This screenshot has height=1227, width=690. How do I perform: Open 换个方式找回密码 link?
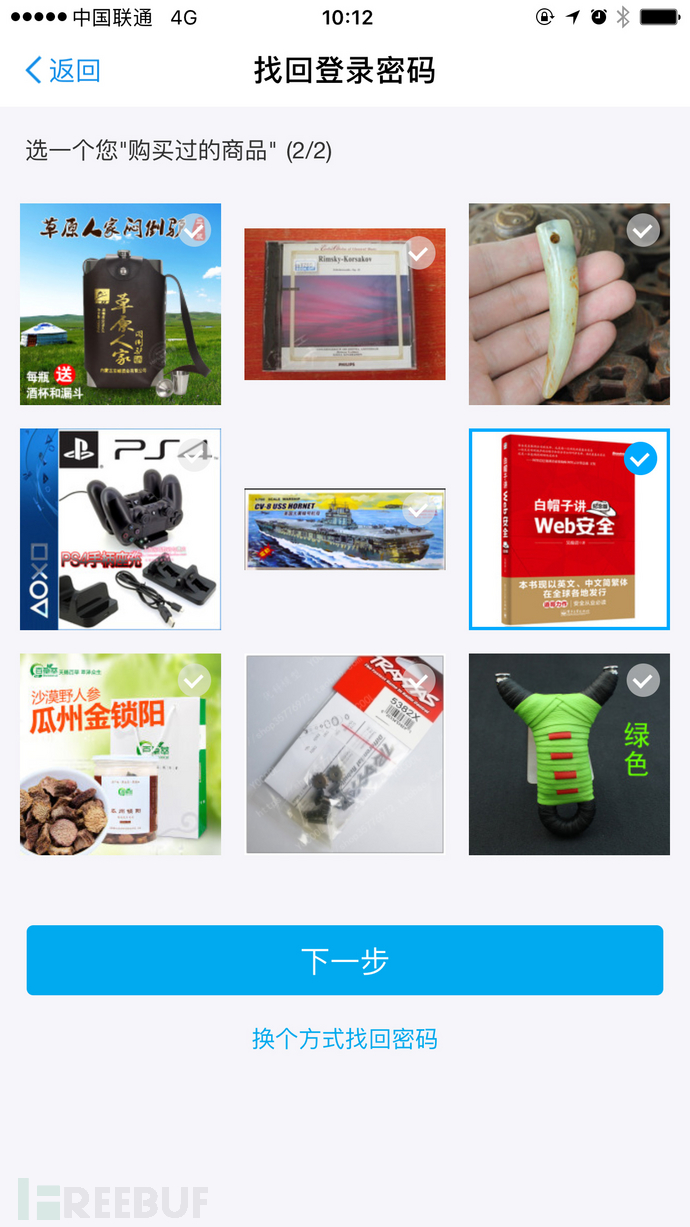click(x=345, y=1039)
